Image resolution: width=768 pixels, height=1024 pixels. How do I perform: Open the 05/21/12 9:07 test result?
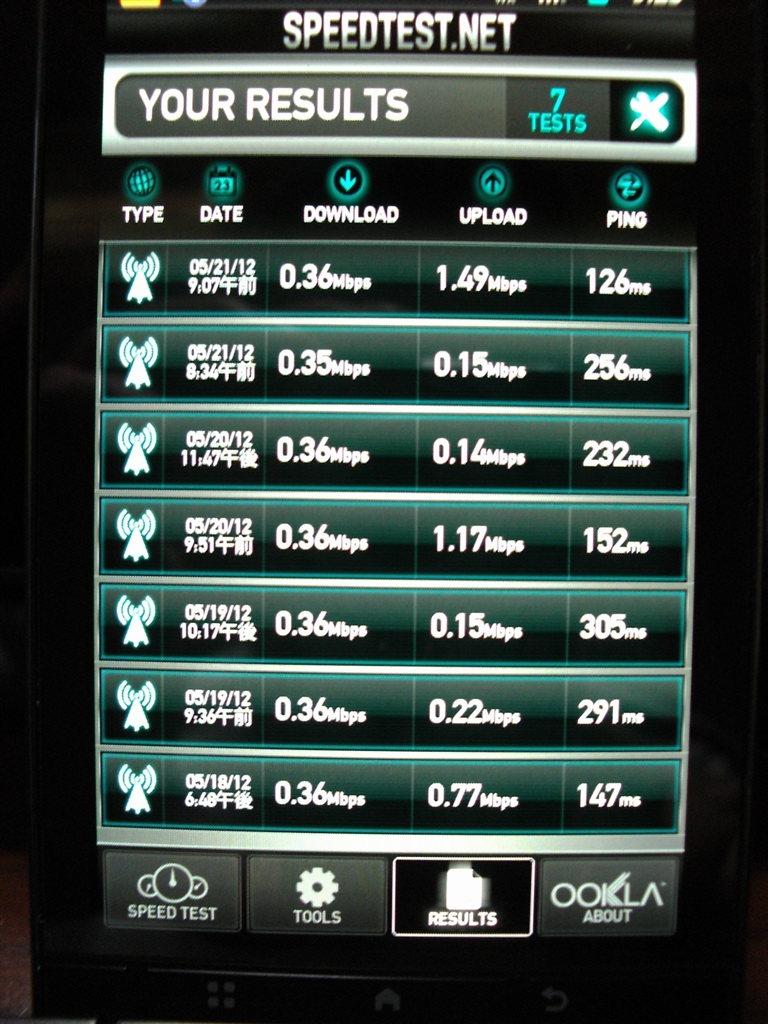(x=395, y=280)
